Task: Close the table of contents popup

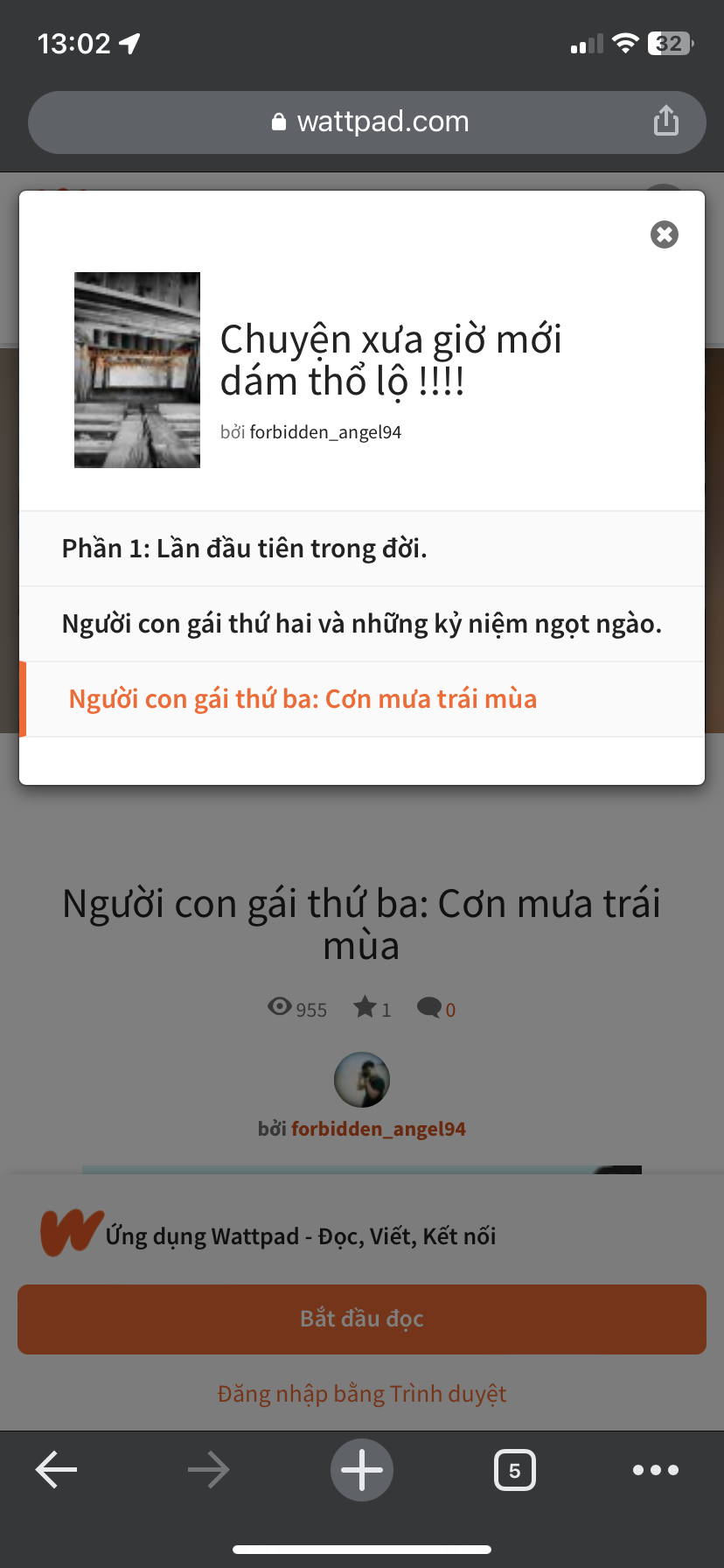Action: [x=665, y=234]
